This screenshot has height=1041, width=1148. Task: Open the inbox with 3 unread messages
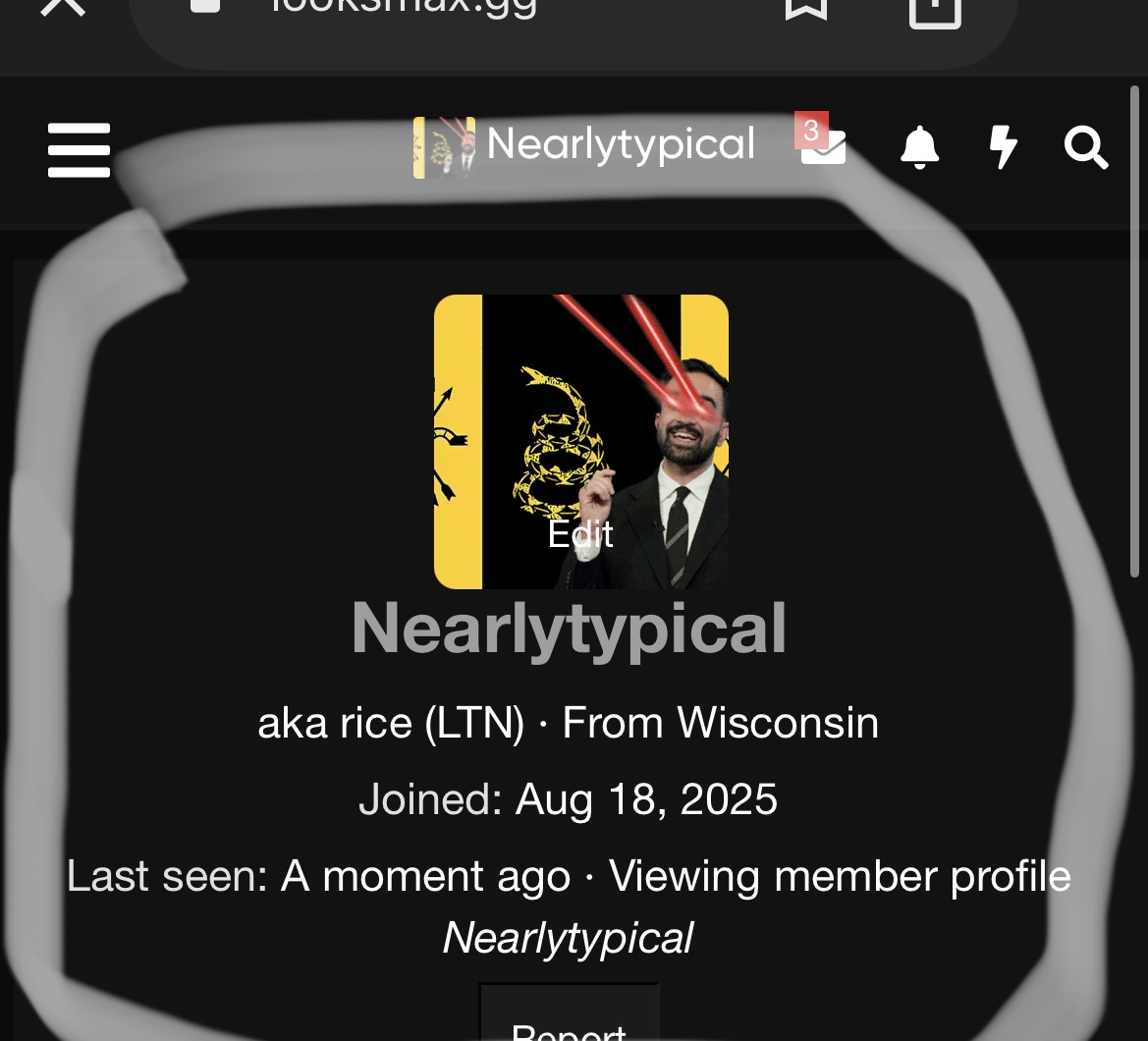click(822, 145)
